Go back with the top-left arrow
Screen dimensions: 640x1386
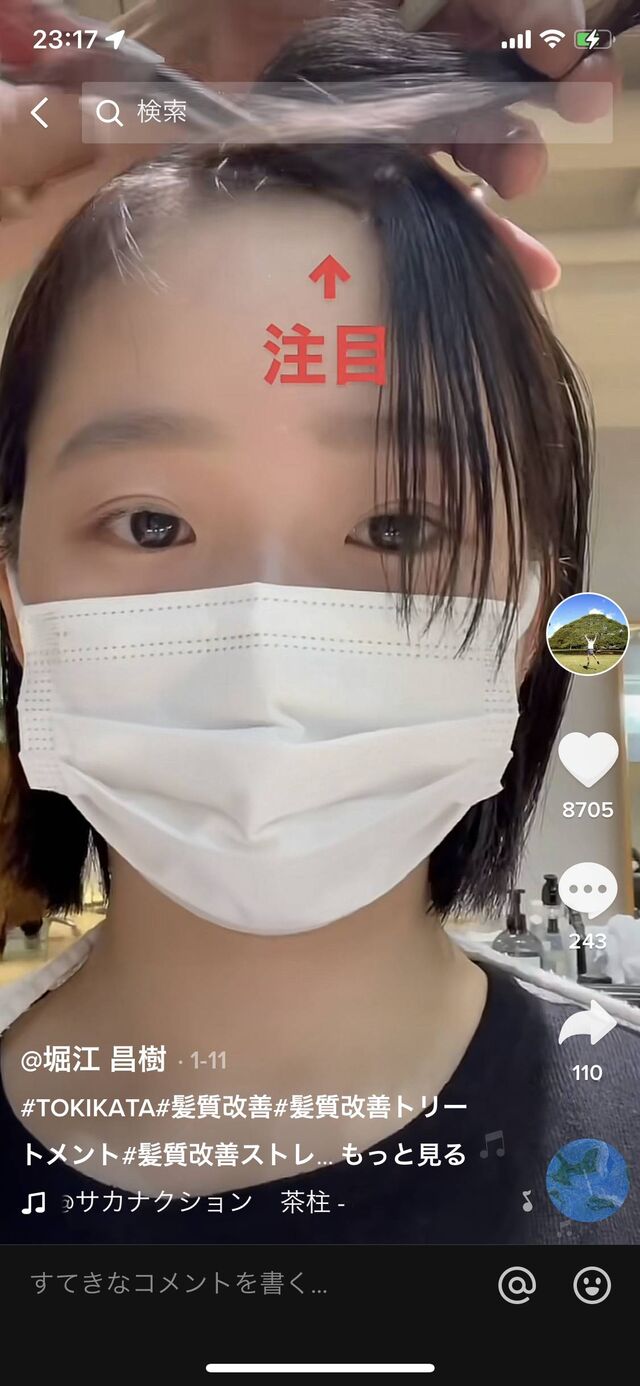(x=38, y=112)
